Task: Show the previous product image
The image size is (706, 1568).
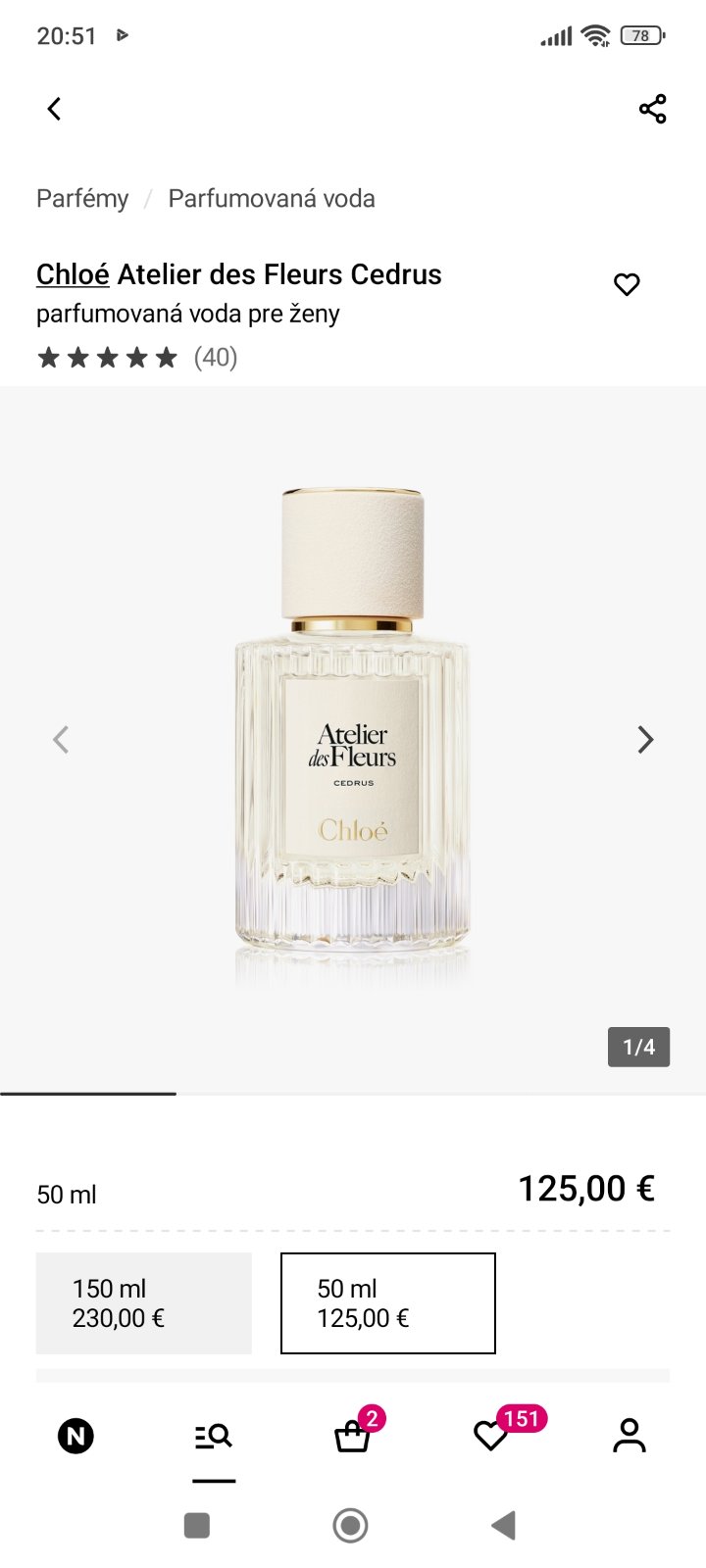Action: pos(61,739)
